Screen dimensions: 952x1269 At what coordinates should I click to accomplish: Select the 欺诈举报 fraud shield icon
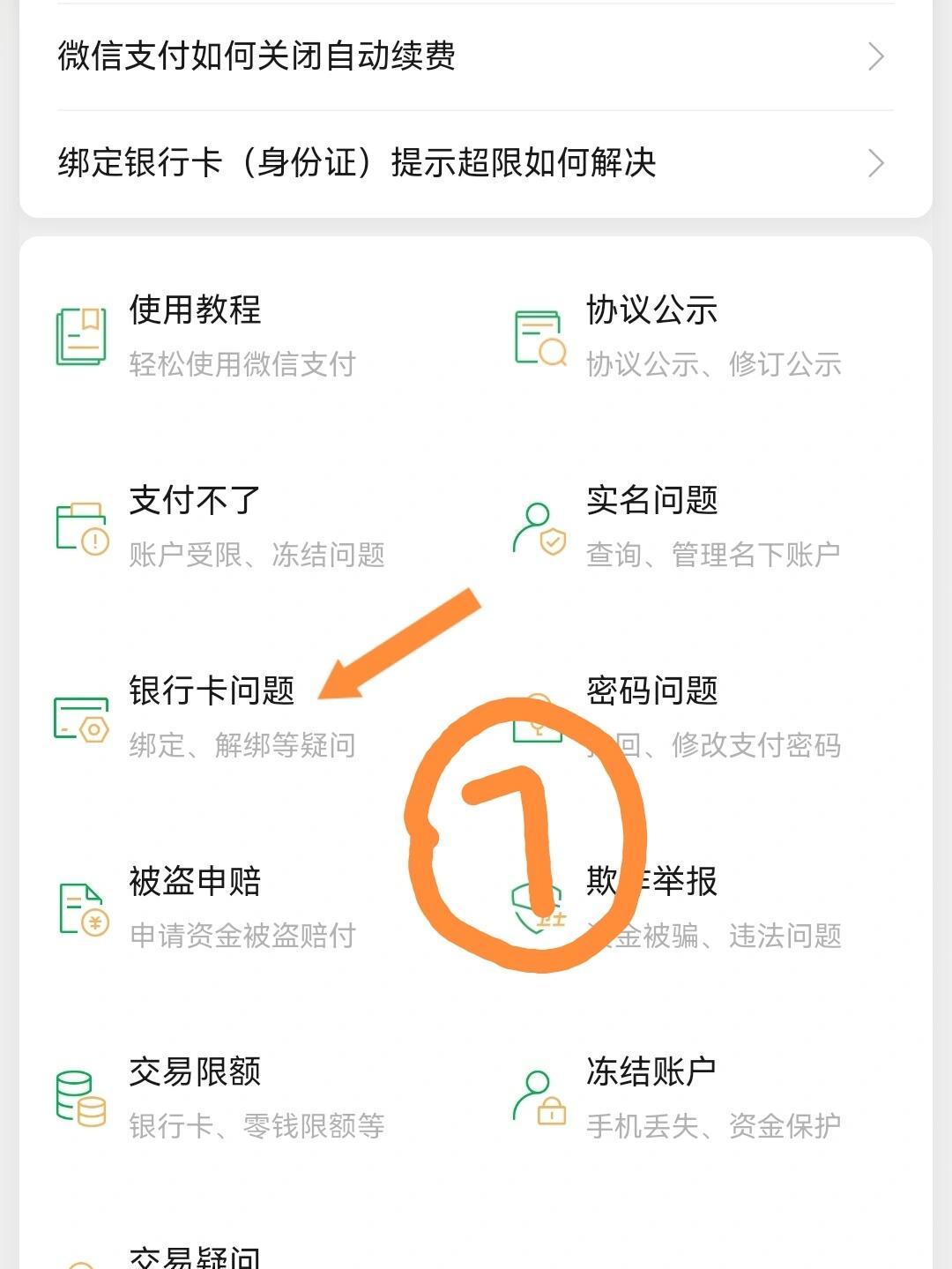[x=539, y=908]
